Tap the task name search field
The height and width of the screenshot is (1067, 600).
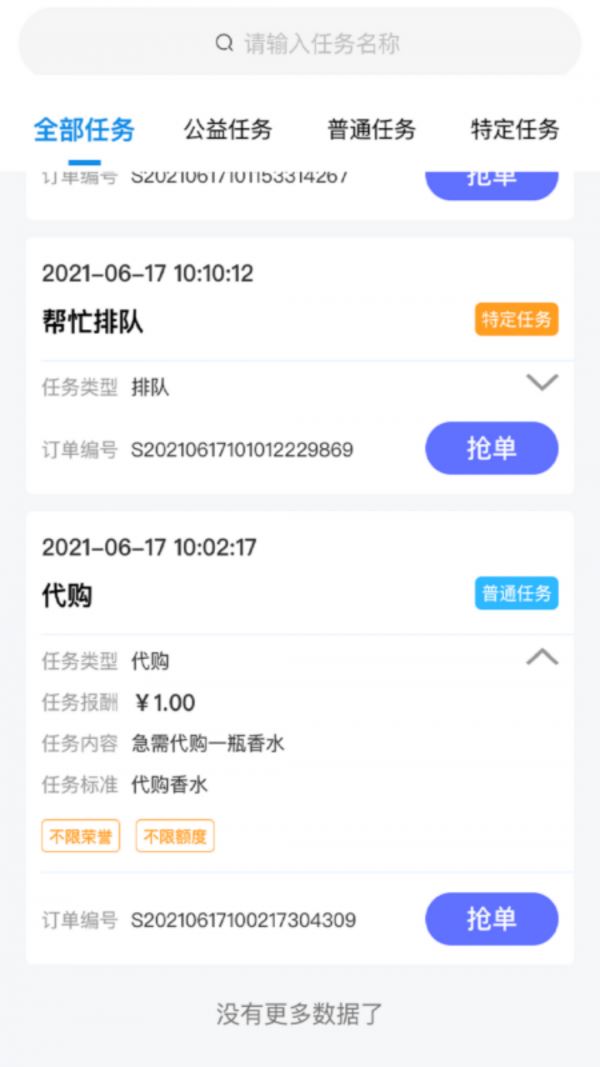point(300,43)
